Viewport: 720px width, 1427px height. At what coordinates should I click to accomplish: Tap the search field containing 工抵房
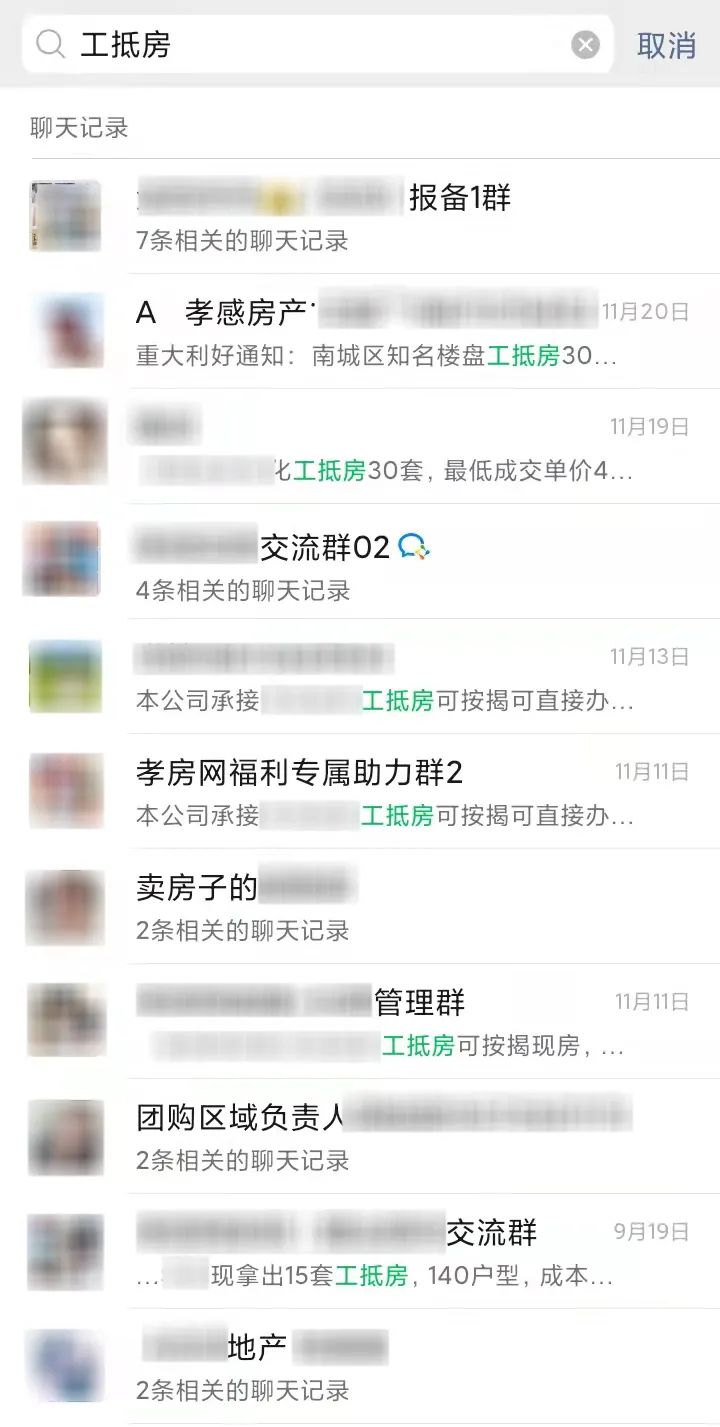click(320, 45)
